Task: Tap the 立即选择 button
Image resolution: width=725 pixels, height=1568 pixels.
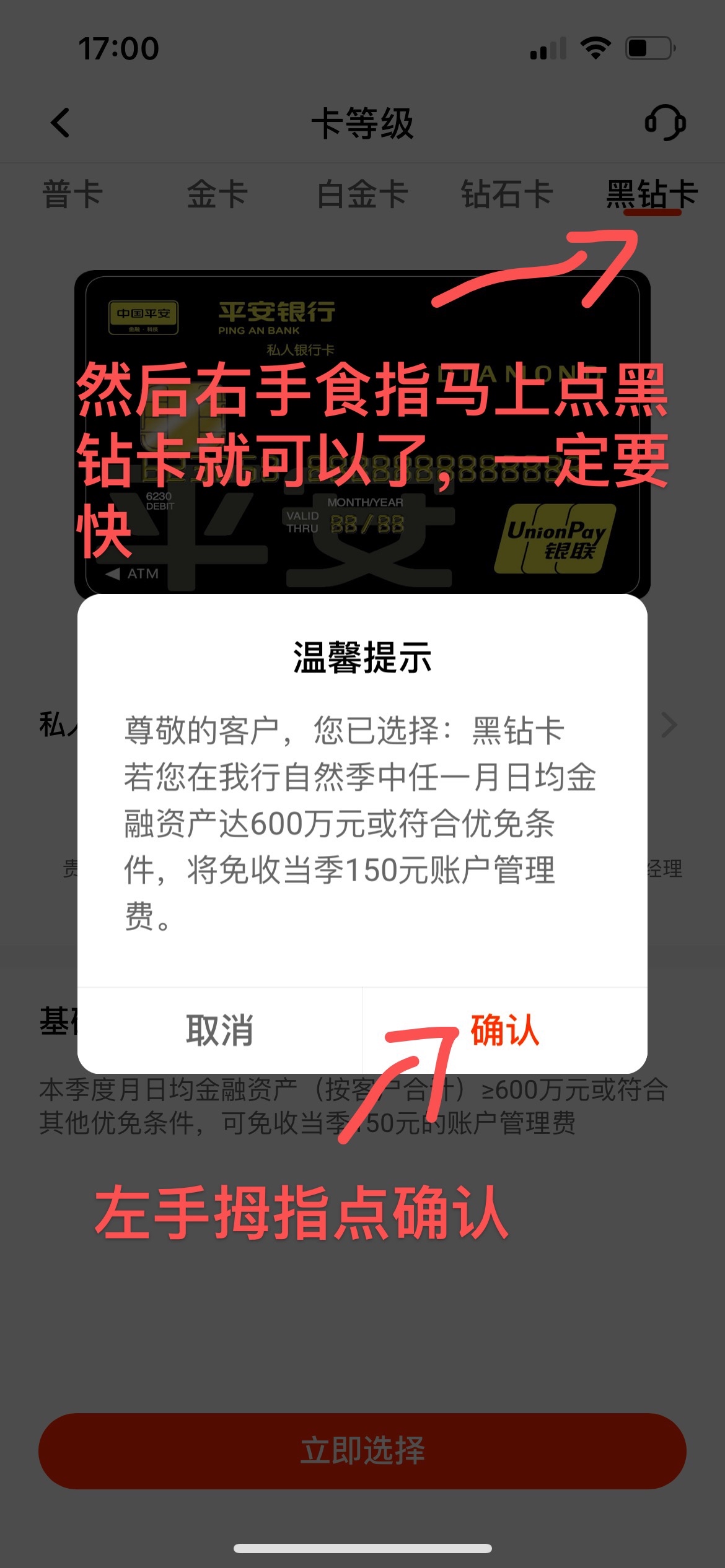Action: point(362,1451)
